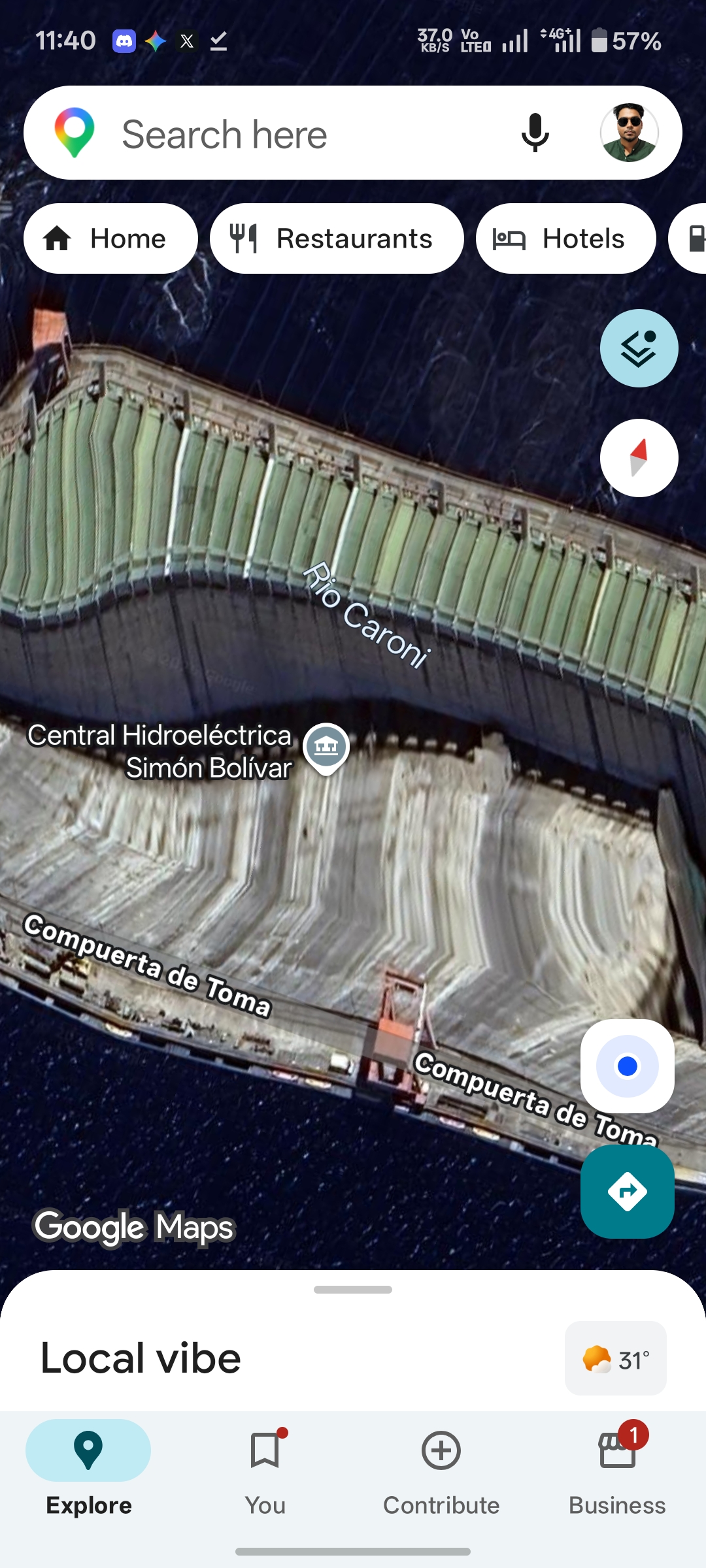Filter map by Hotels
Image resolution: width=706 pixels, height=1568 pixels.
565,238
